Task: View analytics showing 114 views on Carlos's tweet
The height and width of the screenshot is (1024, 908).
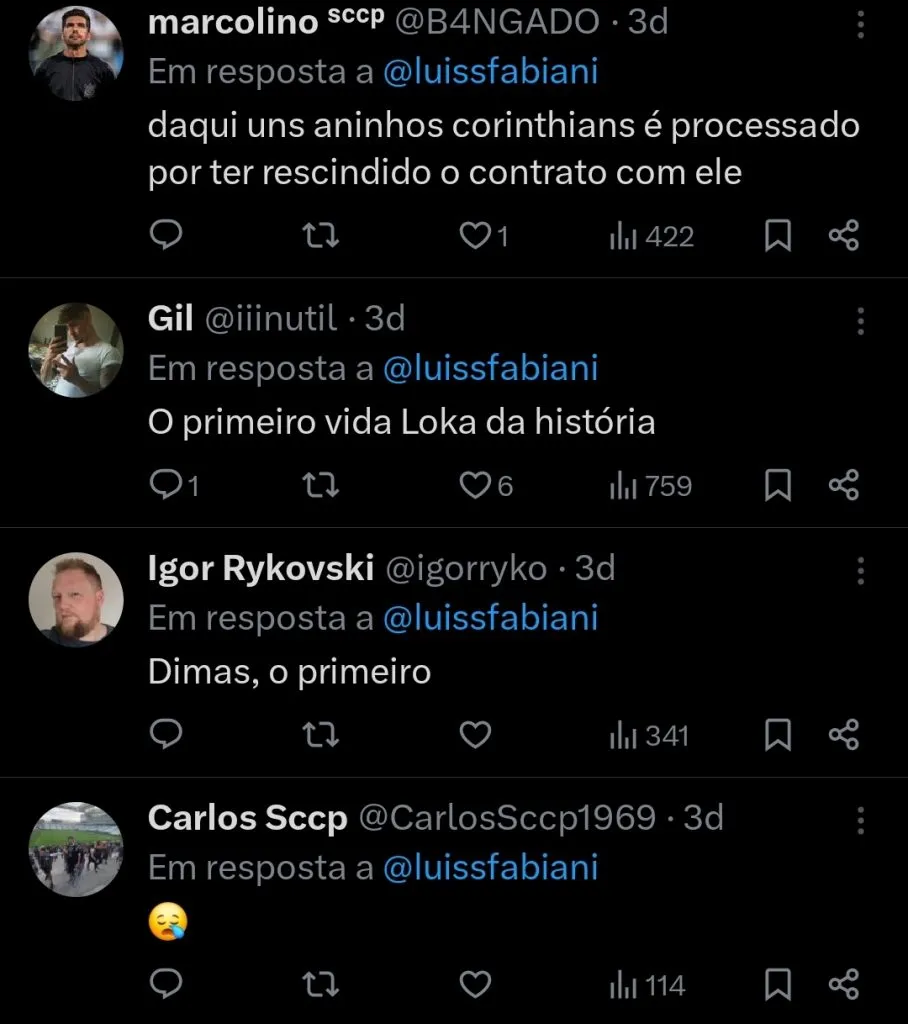Action: tap(646, 985)
